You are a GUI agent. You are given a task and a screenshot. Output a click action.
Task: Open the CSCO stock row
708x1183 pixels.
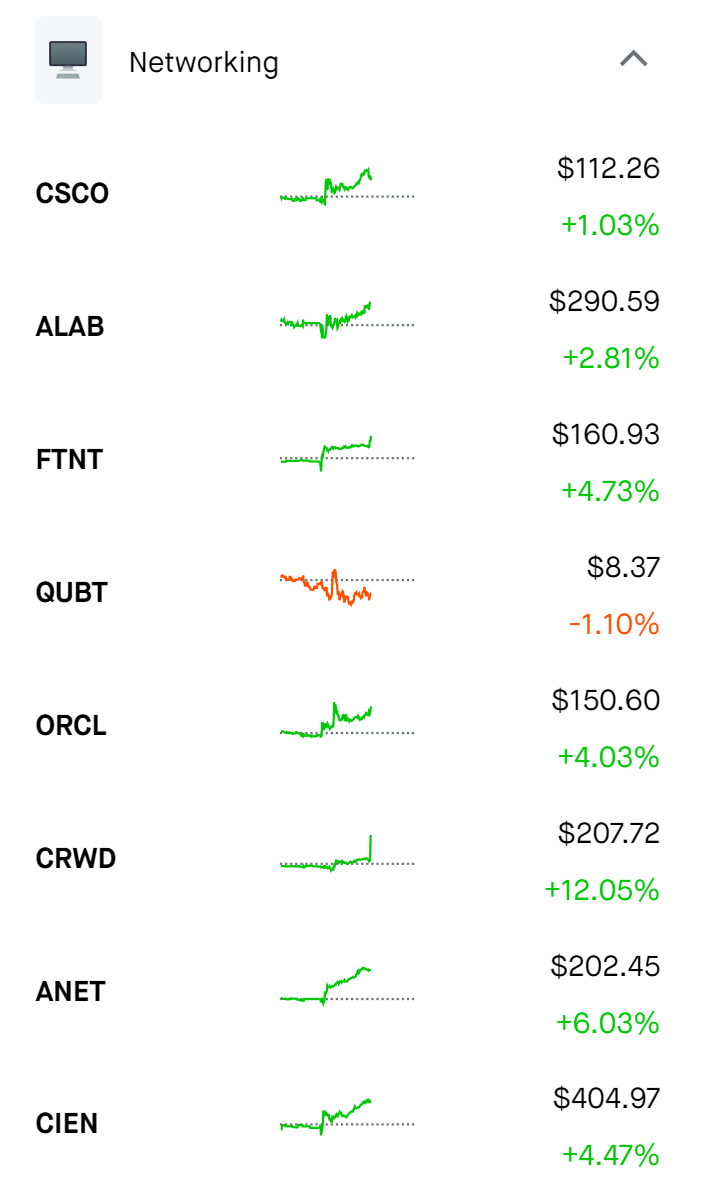[354, 195]
